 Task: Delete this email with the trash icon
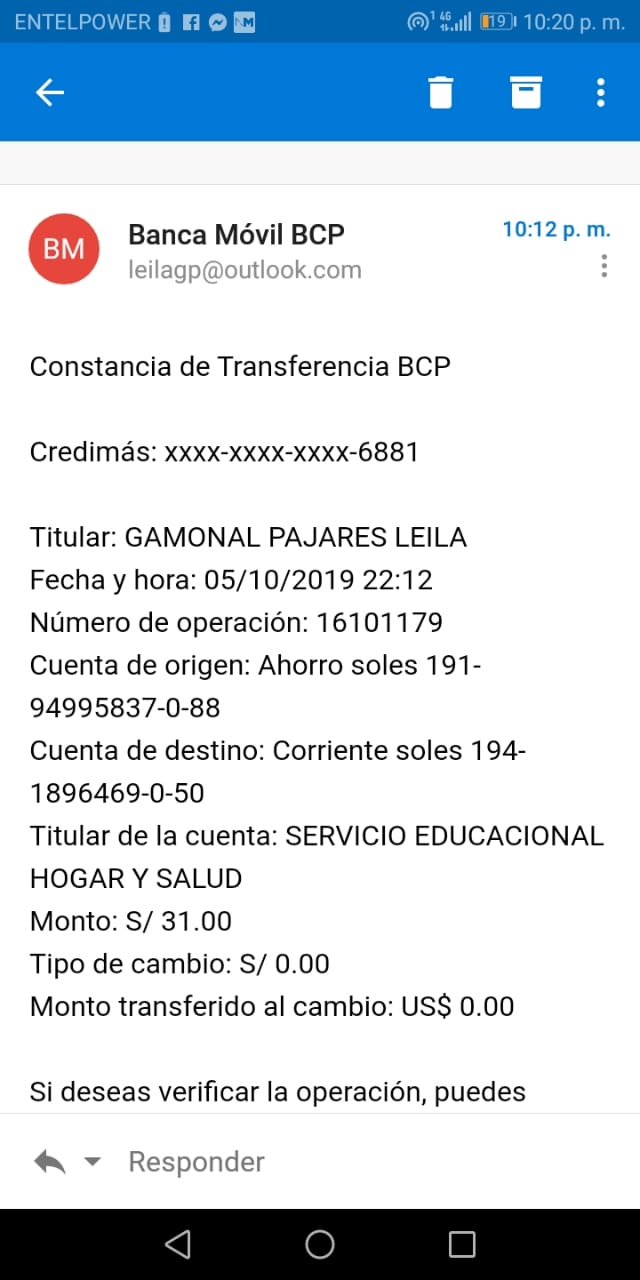tap(441, 93)
